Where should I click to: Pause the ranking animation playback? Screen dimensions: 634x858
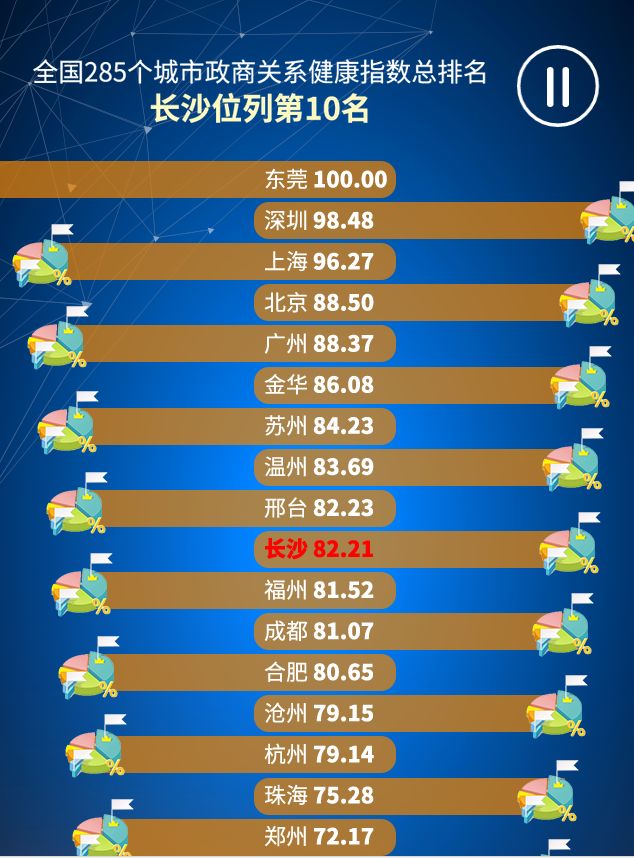[x=558, y=85]
